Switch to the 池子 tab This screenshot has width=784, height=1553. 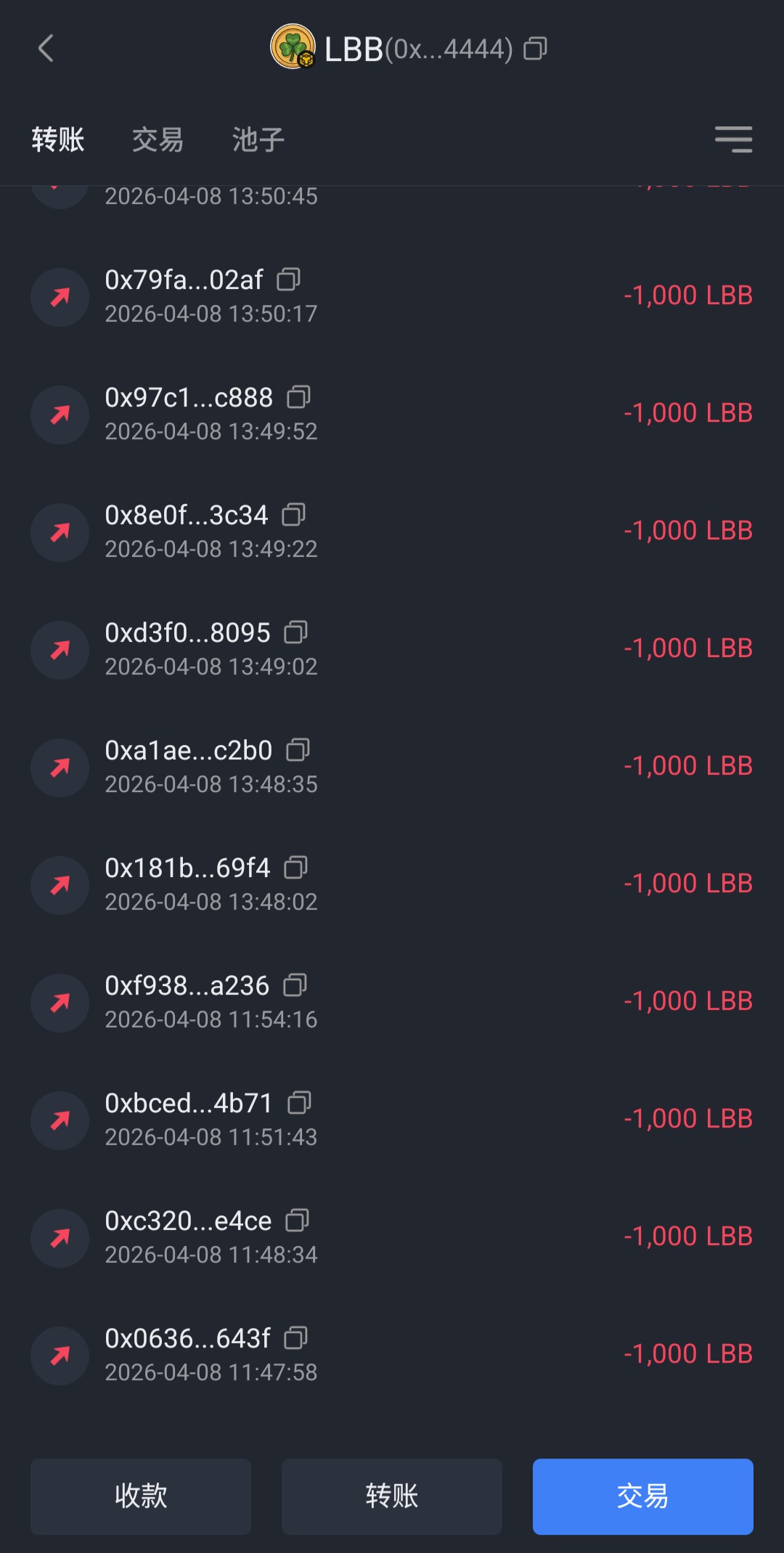pos(258,139)
